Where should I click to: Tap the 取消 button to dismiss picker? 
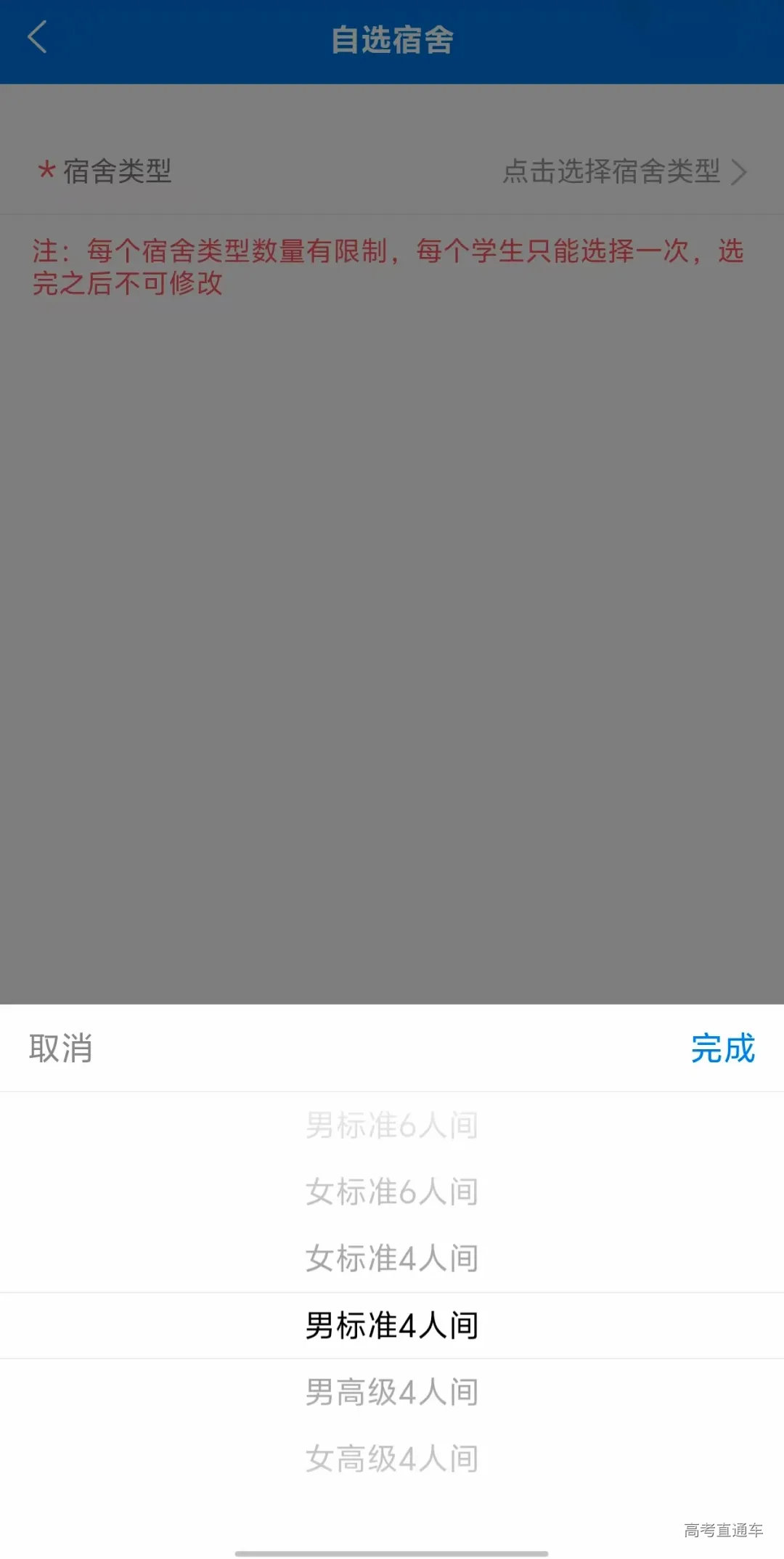click(60, 1049)
